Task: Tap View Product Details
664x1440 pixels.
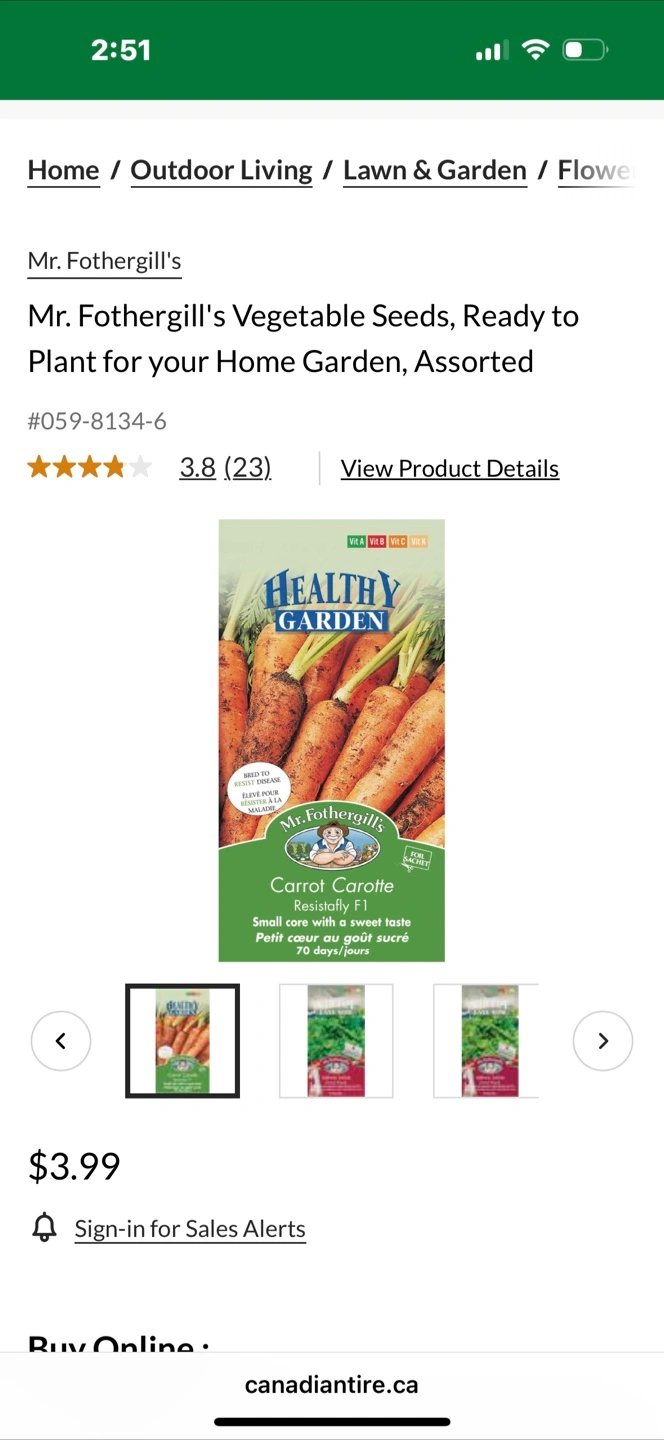Action: click(x=450, y=468)
